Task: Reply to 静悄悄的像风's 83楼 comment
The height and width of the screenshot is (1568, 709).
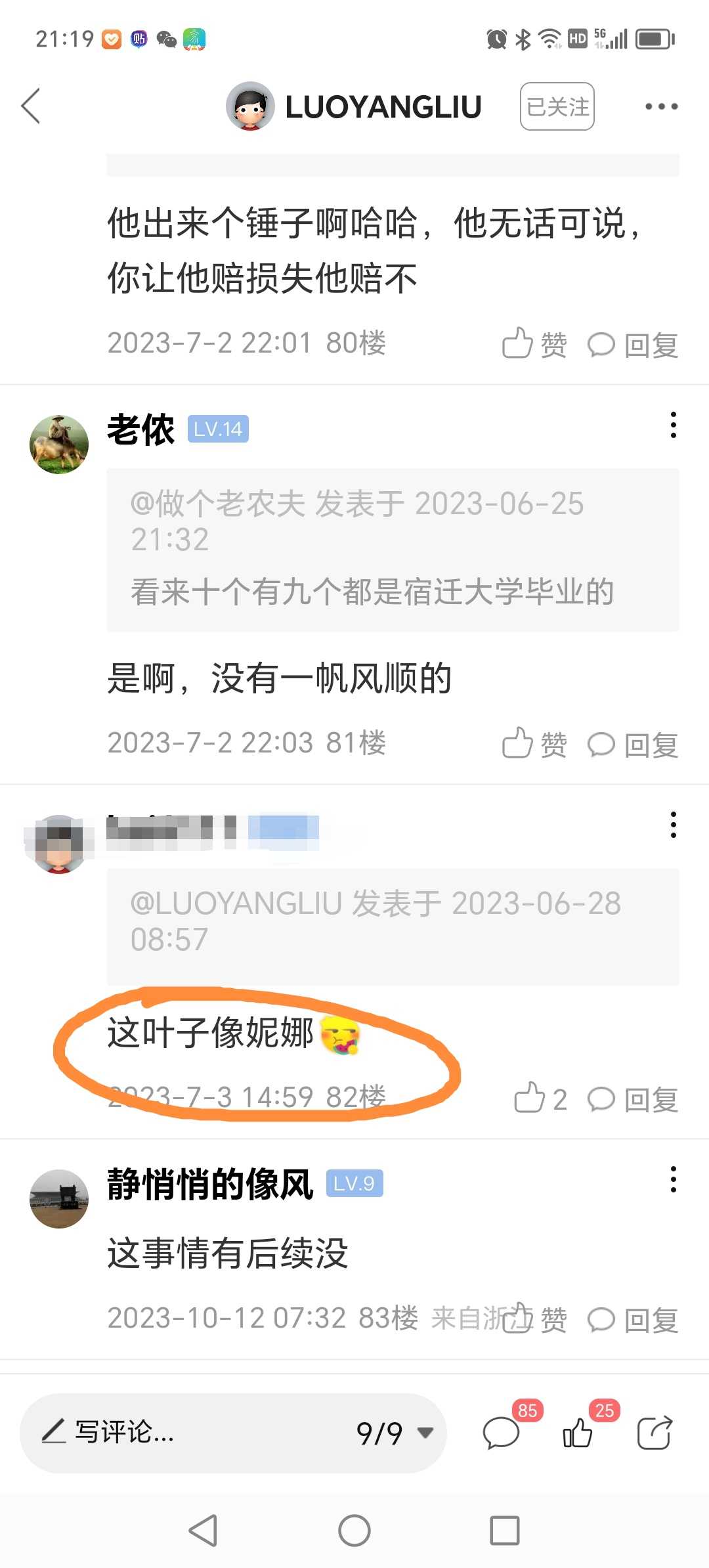Action: 633,1320
